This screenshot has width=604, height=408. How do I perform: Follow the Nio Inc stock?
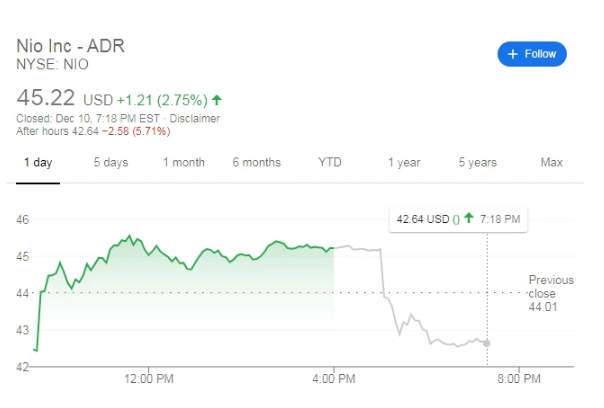click(532, 53)
